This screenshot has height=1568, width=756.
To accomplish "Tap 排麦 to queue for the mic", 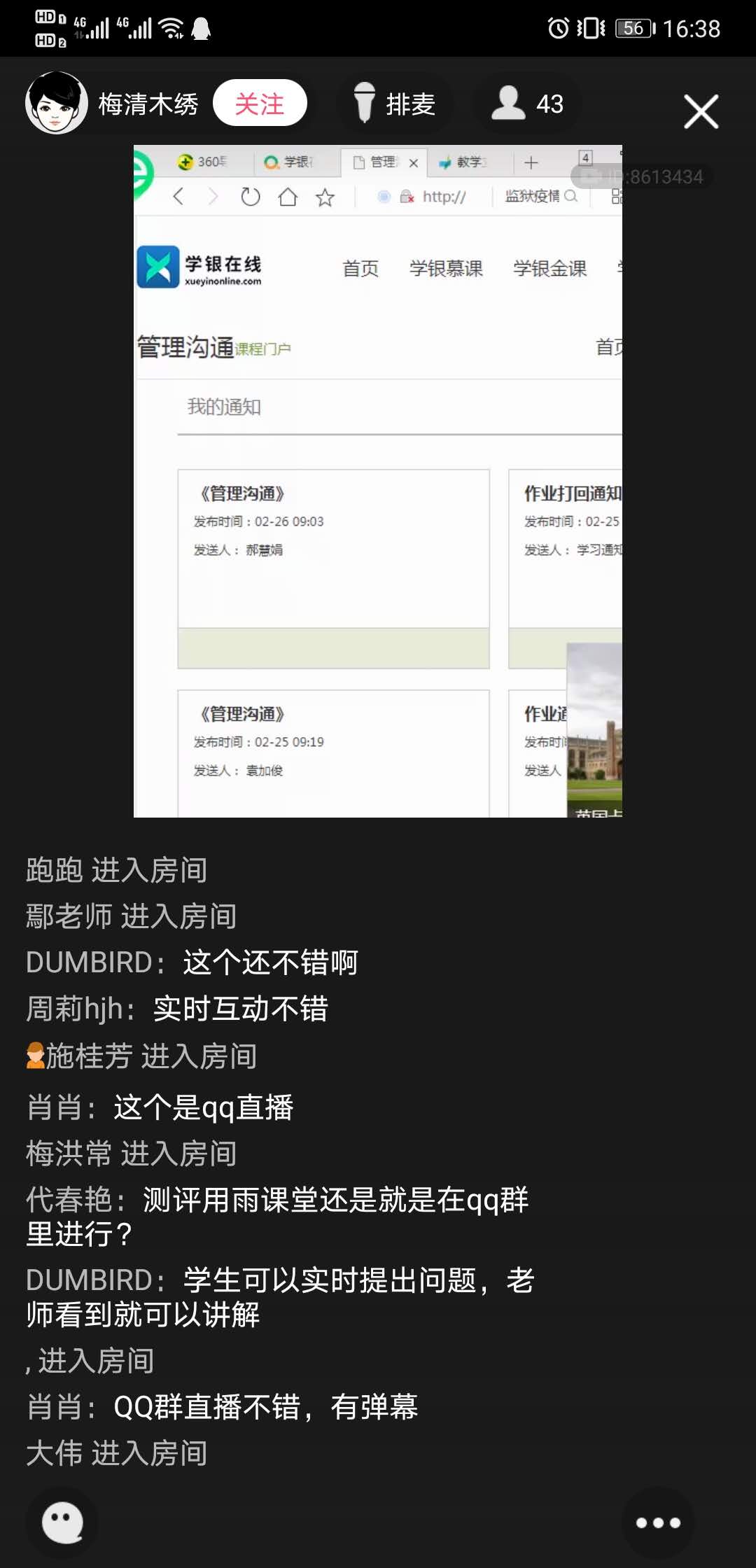I will click(x=394, y=104).
